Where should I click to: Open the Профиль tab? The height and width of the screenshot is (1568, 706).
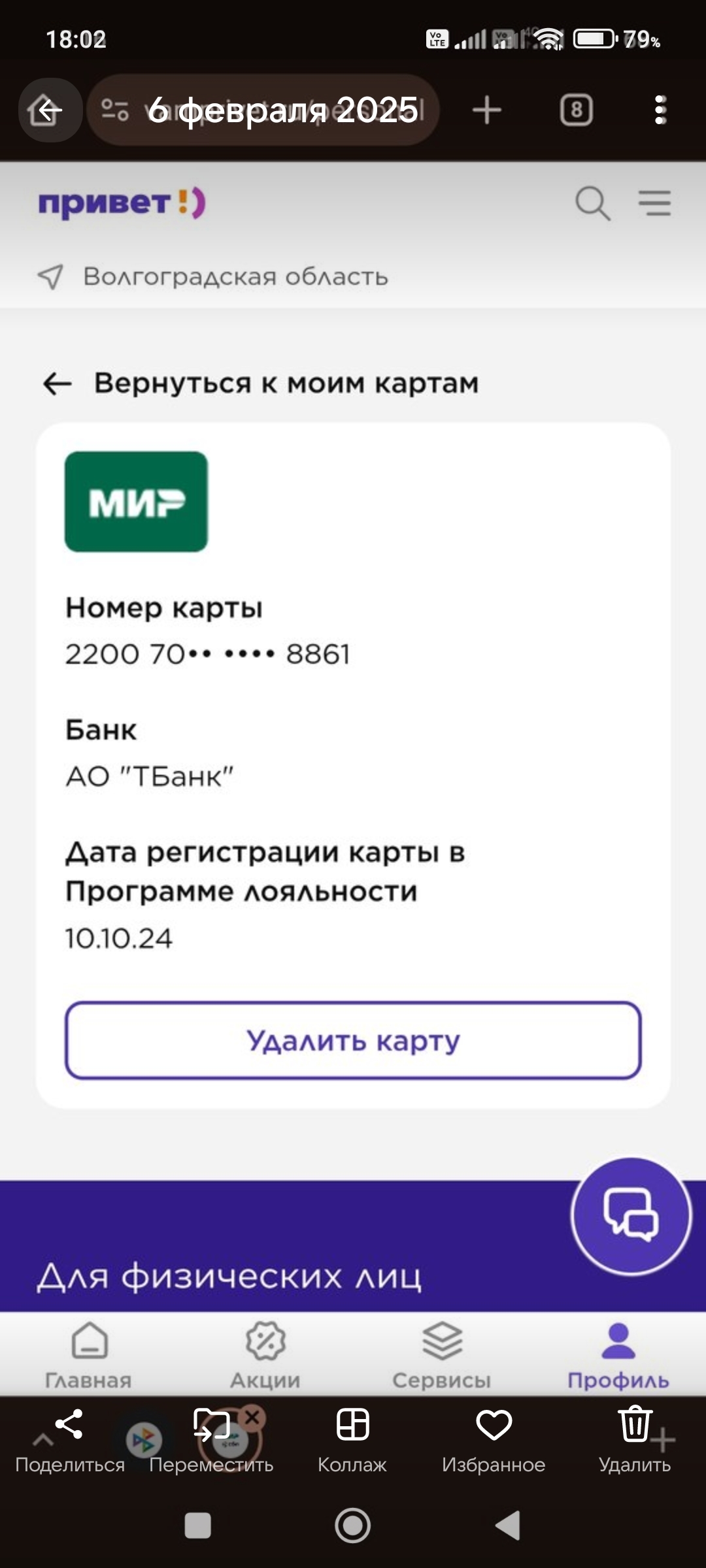[x=618, y=1355]
